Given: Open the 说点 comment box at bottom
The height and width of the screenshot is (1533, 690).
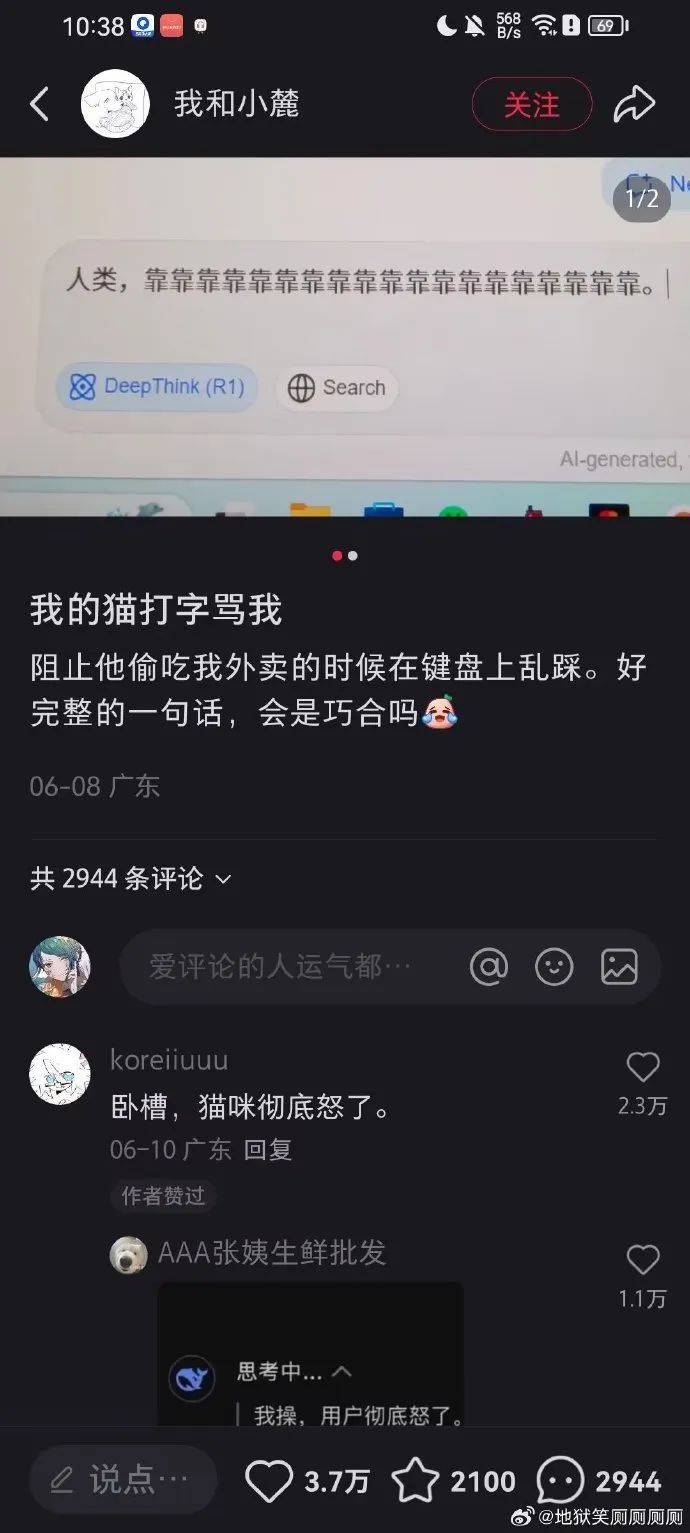Looking at the screenshot, I should [x=123, y=1480].
